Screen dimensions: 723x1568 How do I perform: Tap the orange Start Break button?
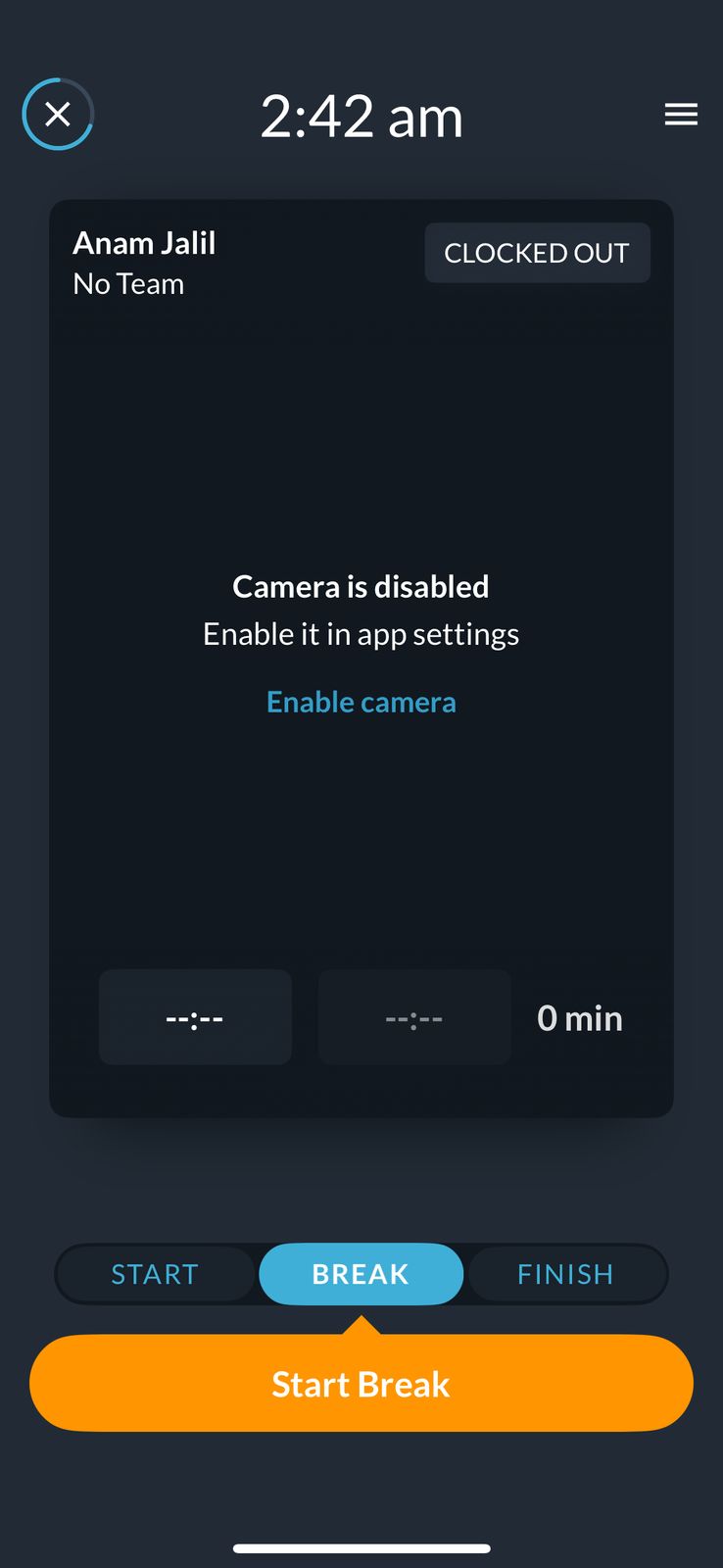[x=361, y=1384]
